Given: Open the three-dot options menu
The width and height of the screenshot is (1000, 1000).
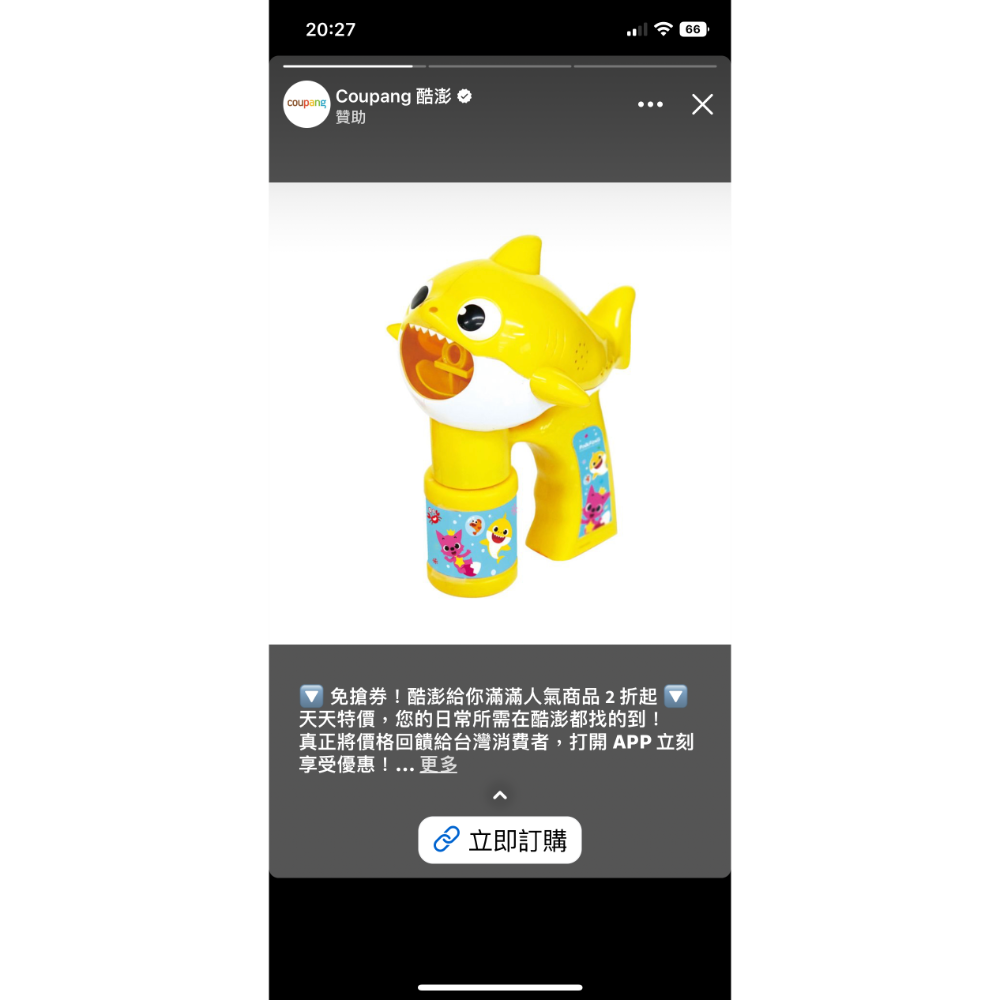Looking at the screenshot, I should [x=650, y=104].
